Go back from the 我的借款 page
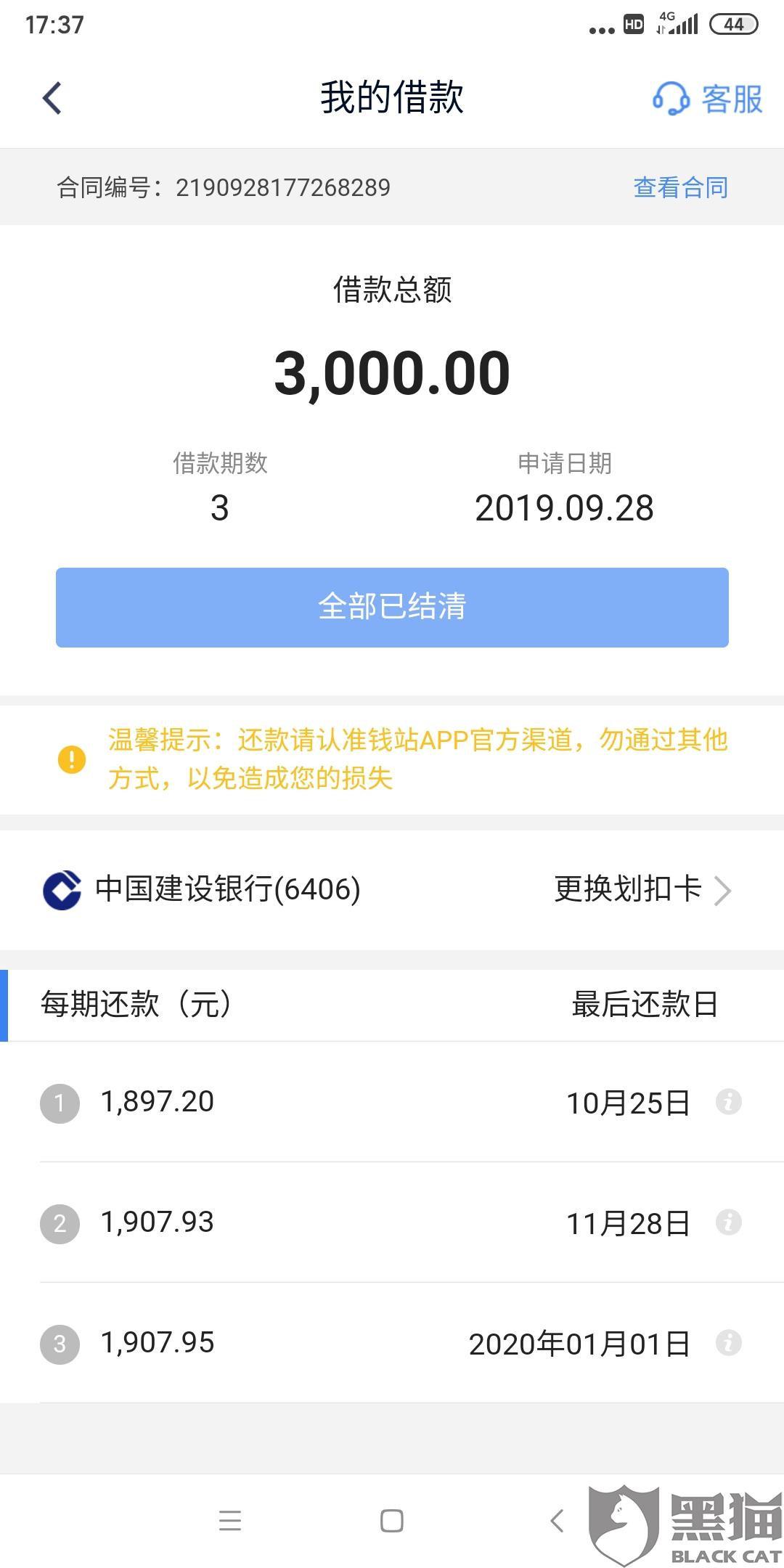Viewport: 784px width, 1568px height. [52, 99]
